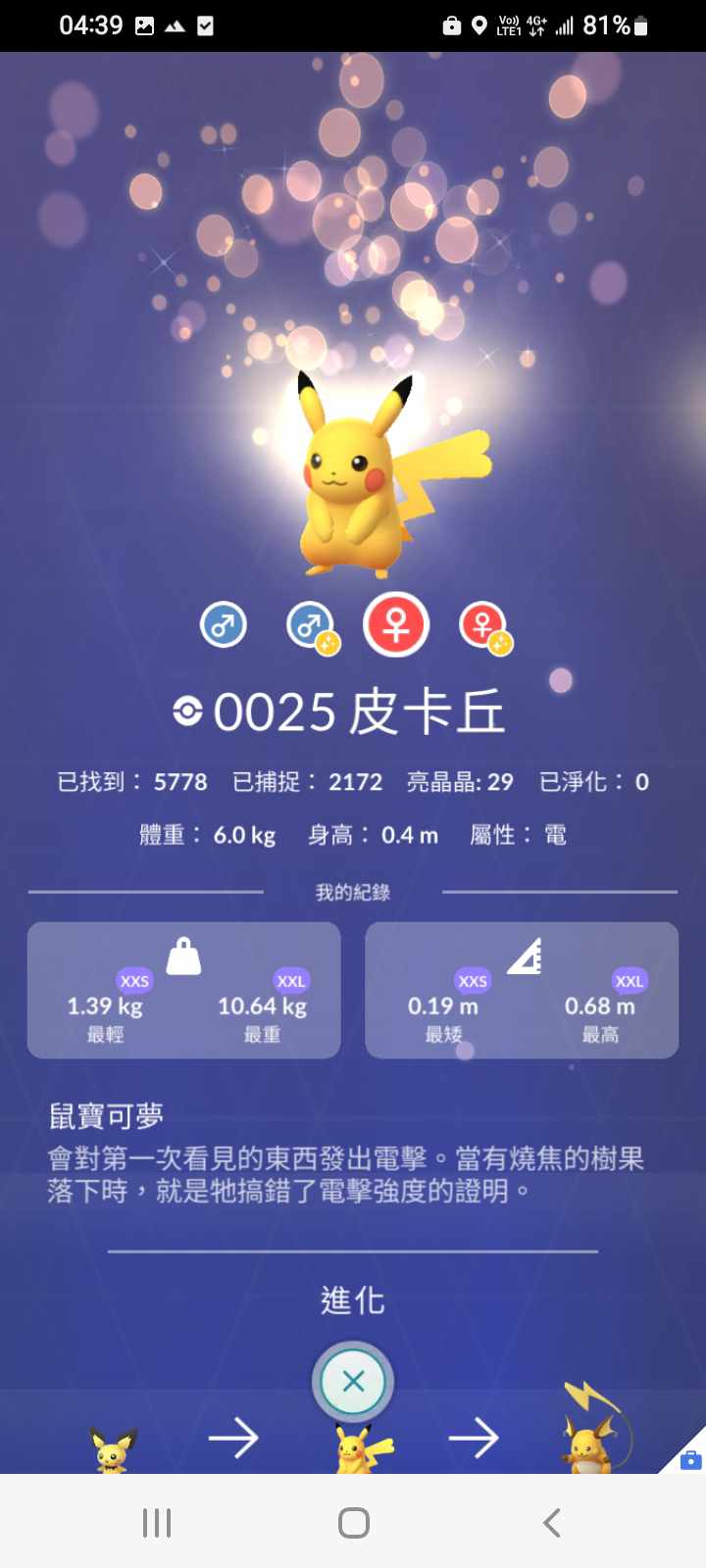
Task: Select the male form icon
Action: point(224,625)
